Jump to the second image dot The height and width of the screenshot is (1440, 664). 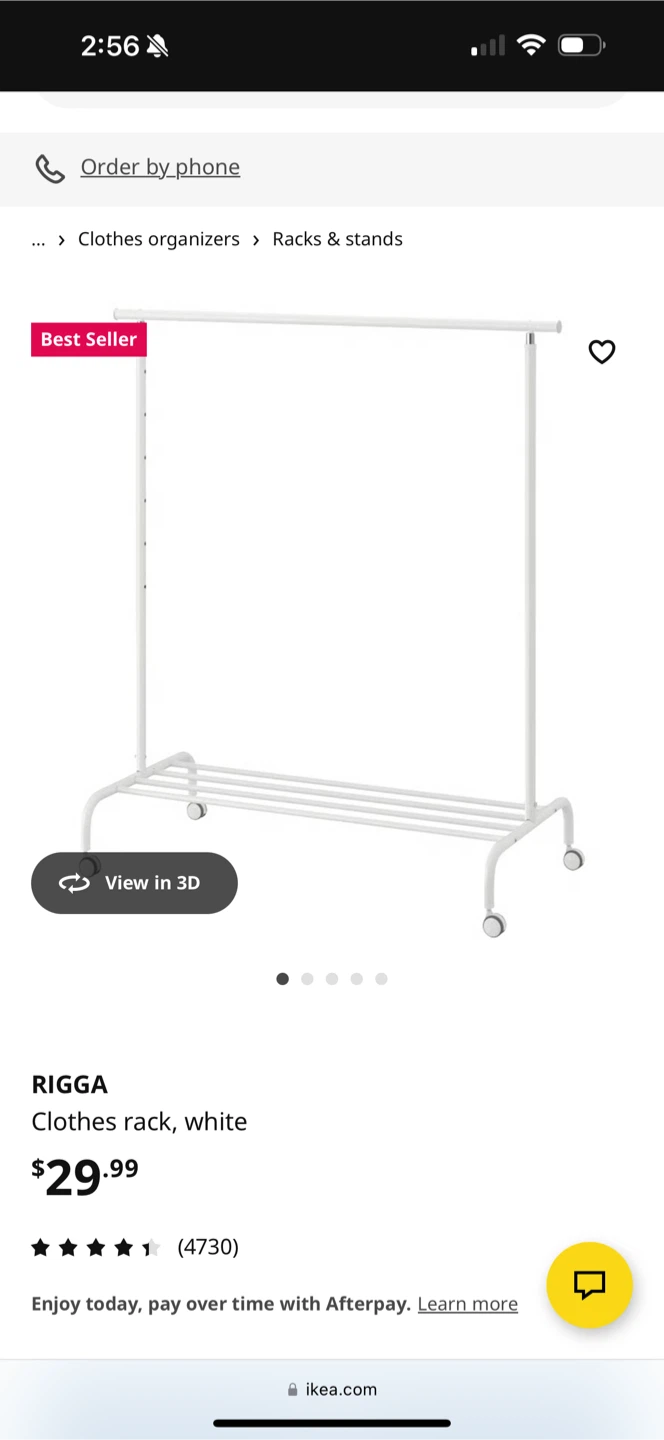307,979
